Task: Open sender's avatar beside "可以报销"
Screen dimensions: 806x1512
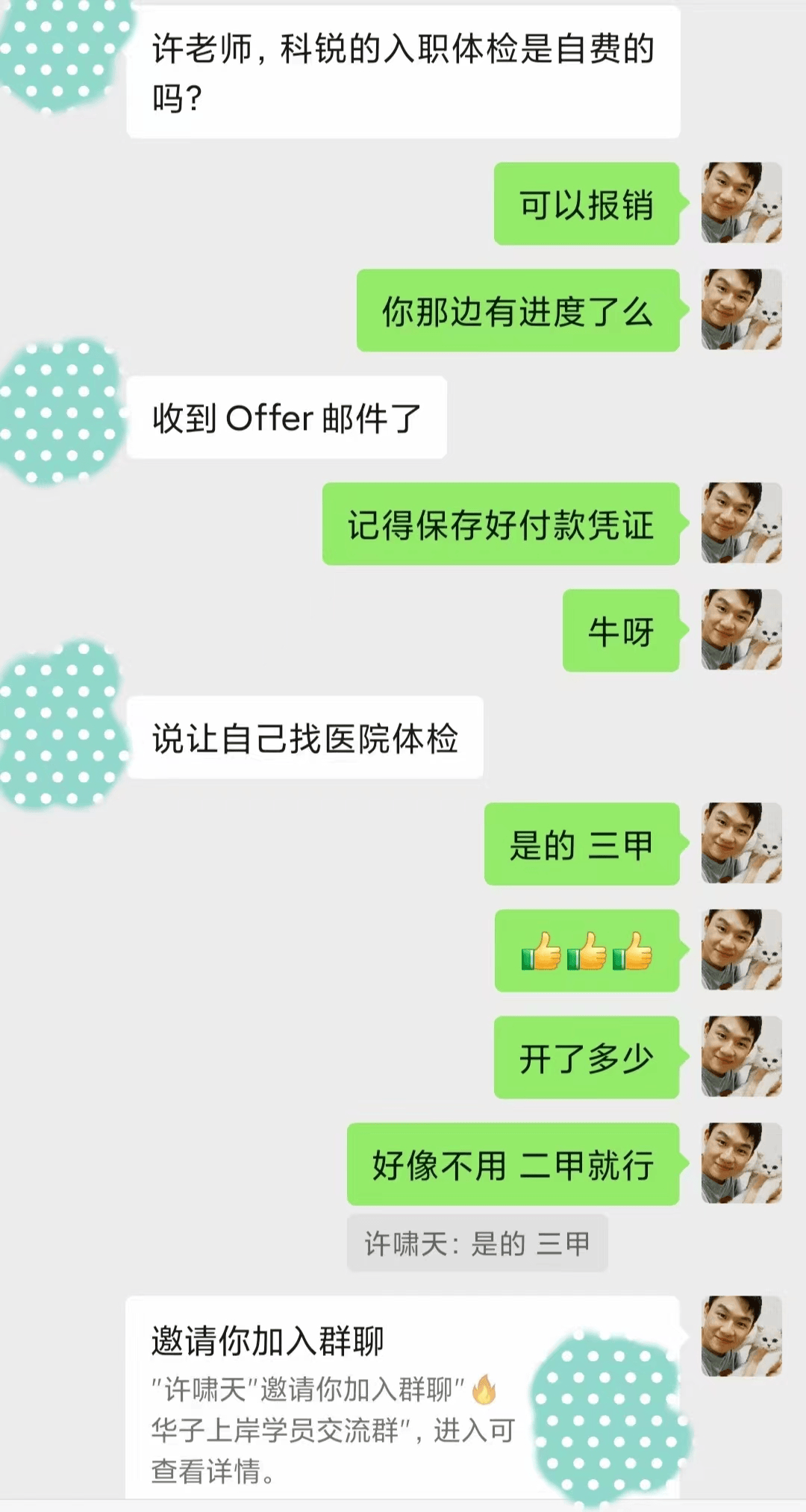Action: (741, 203)
